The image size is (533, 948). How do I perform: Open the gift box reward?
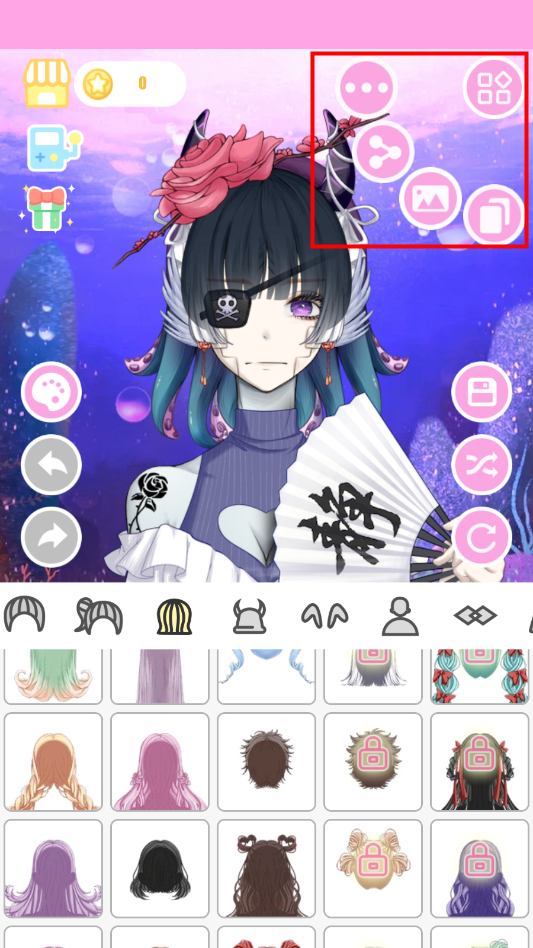tap(47, 209)
